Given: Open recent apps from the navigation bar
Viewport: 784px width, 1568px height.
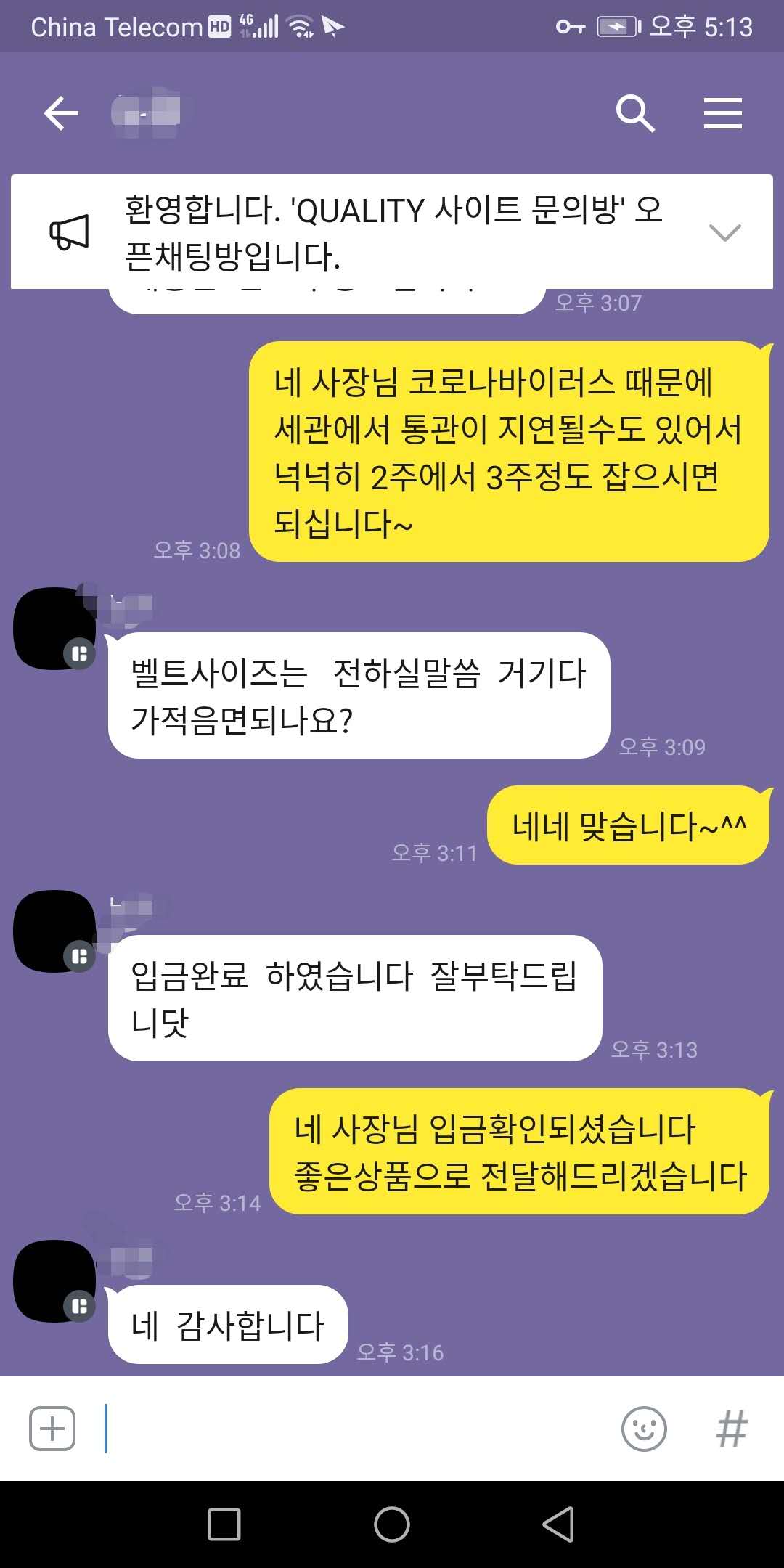Looking at the screenshot, I should tap(224, 1524).
